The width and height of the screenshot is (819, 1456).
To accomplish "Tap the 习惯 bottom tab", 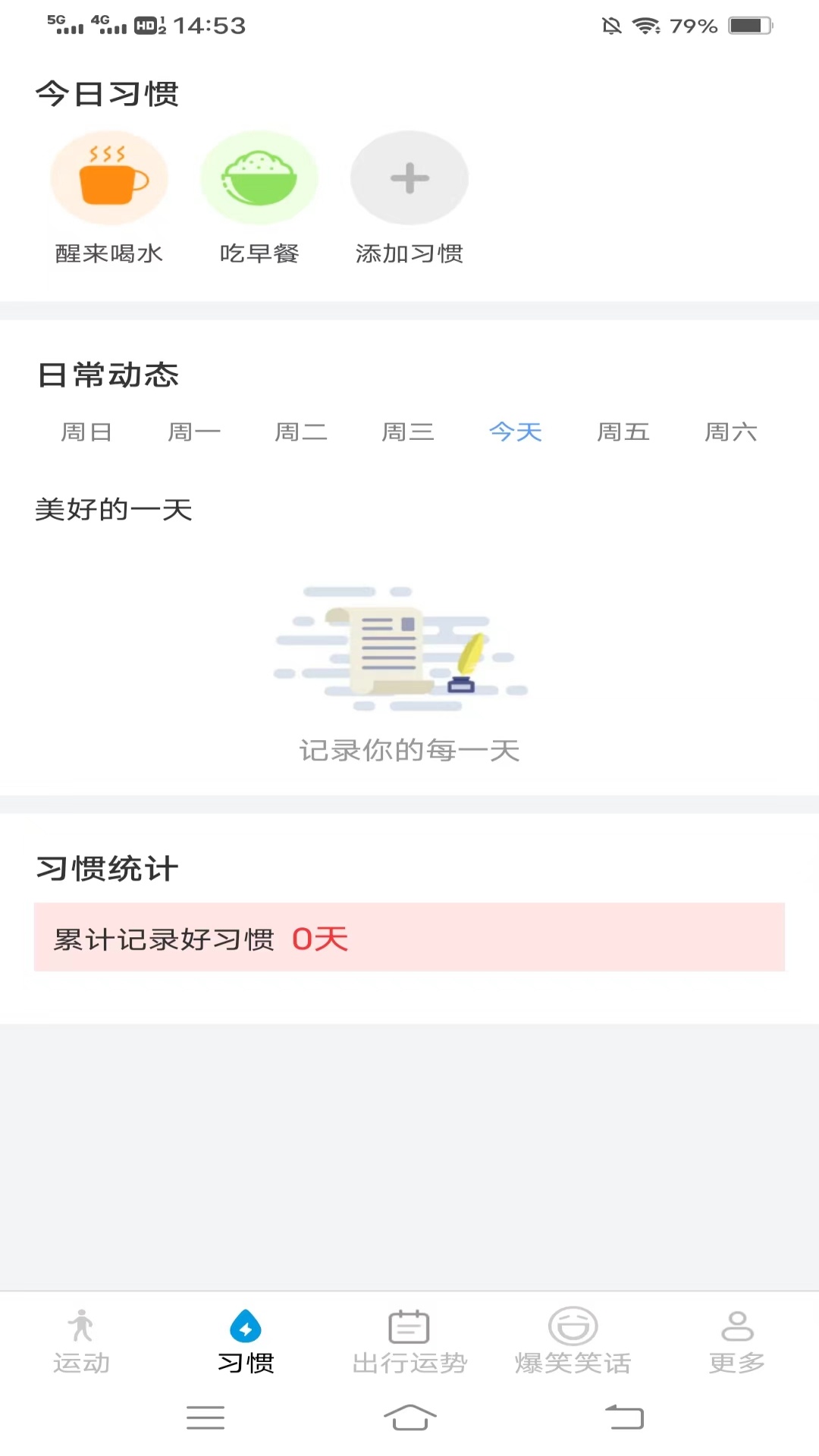I will click(x=246, y=1341).
